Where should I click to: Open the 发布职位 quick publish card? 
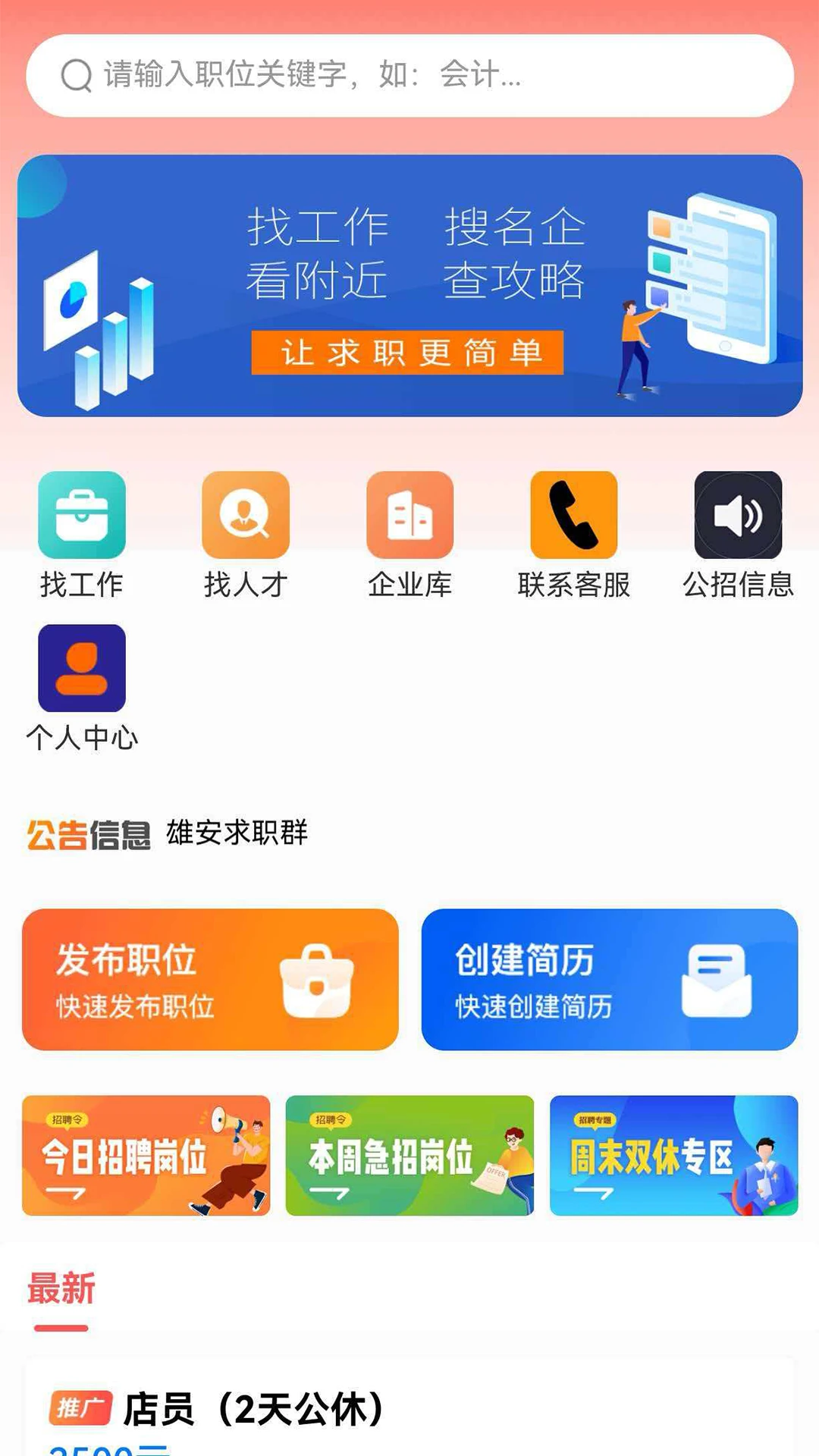click(x=209, y=981)
